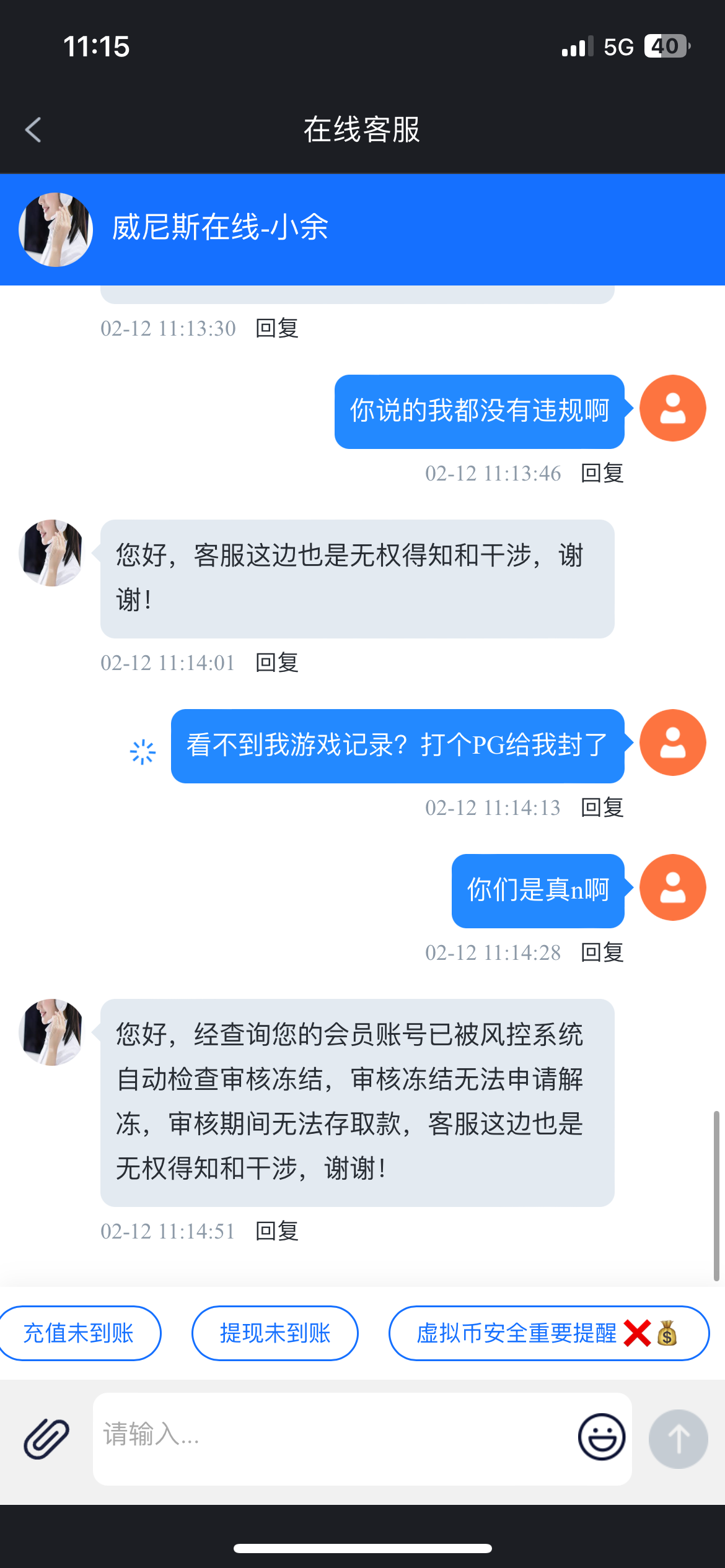Select the 充值未到账 quick reply
This screenshot has height=1568, width=725.
(79, 1333)
